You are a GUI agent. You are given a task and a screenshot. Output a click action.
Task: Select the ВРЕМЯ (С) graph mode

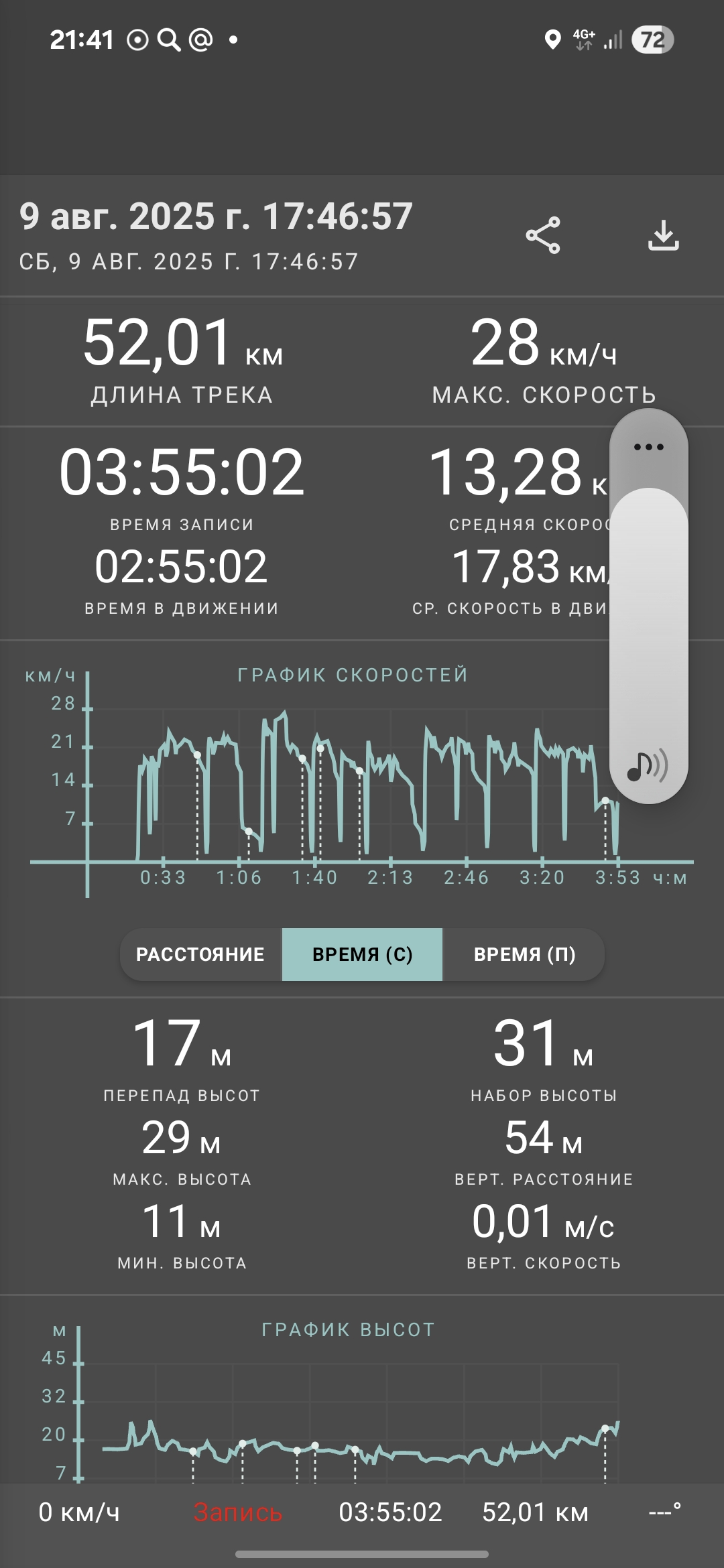[362, 954]
